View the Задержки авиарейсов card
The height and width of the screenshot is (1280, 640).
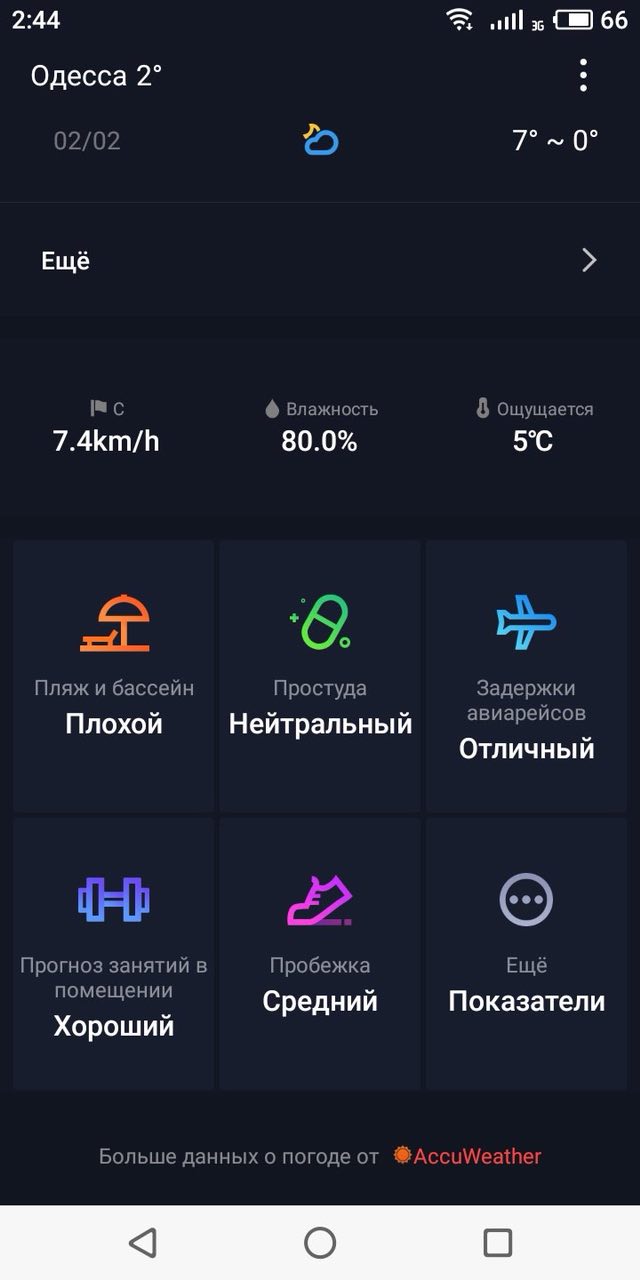click(x=526, y=676)
